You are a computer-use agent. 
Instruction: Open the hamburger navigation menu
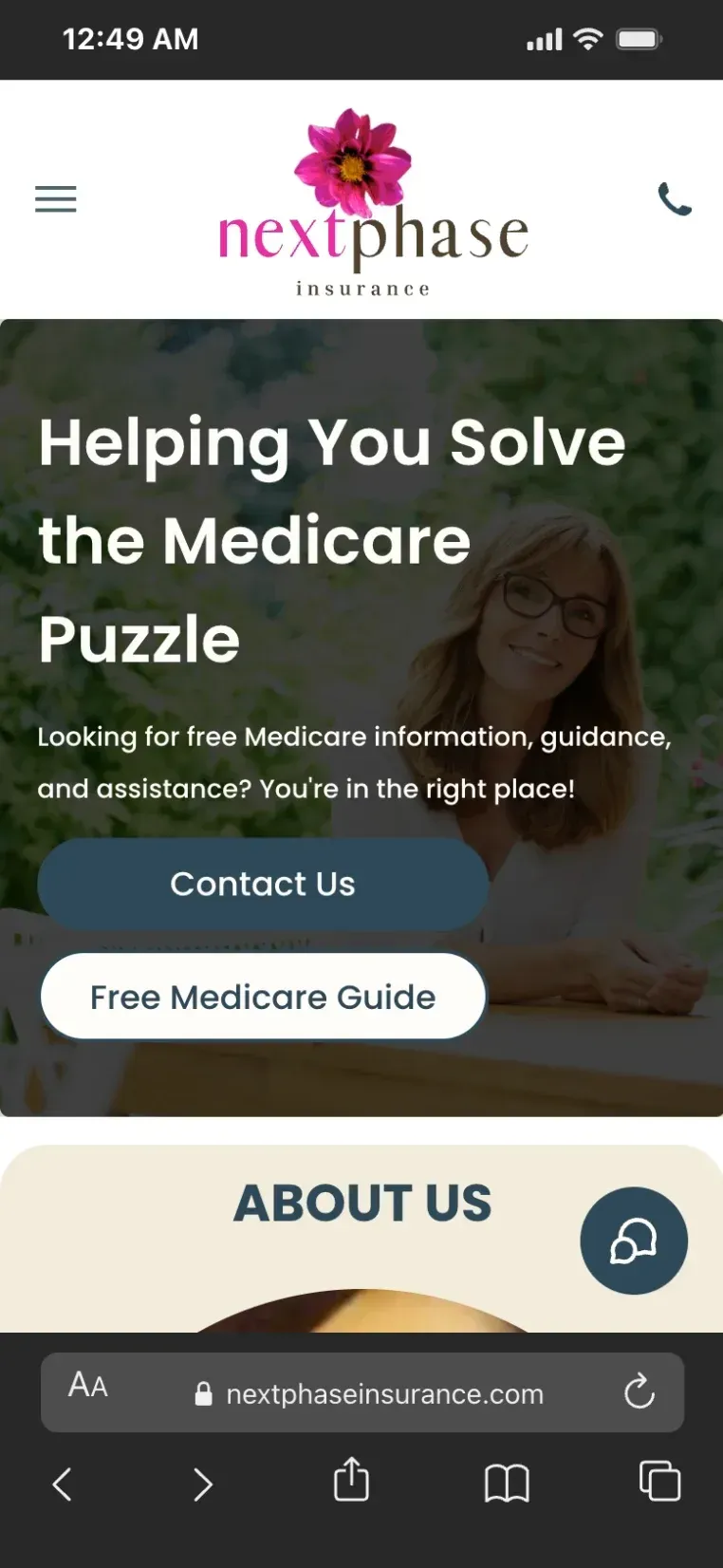56,199
